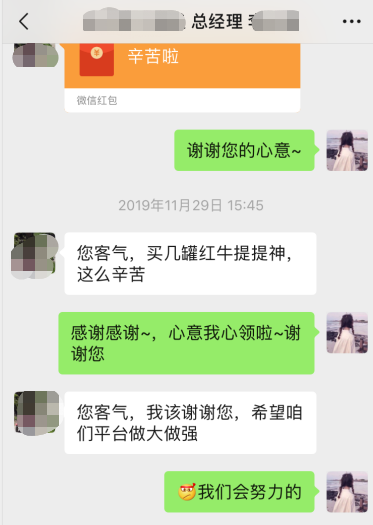
Task: Go back to the chat list
Action: point(23,22)
